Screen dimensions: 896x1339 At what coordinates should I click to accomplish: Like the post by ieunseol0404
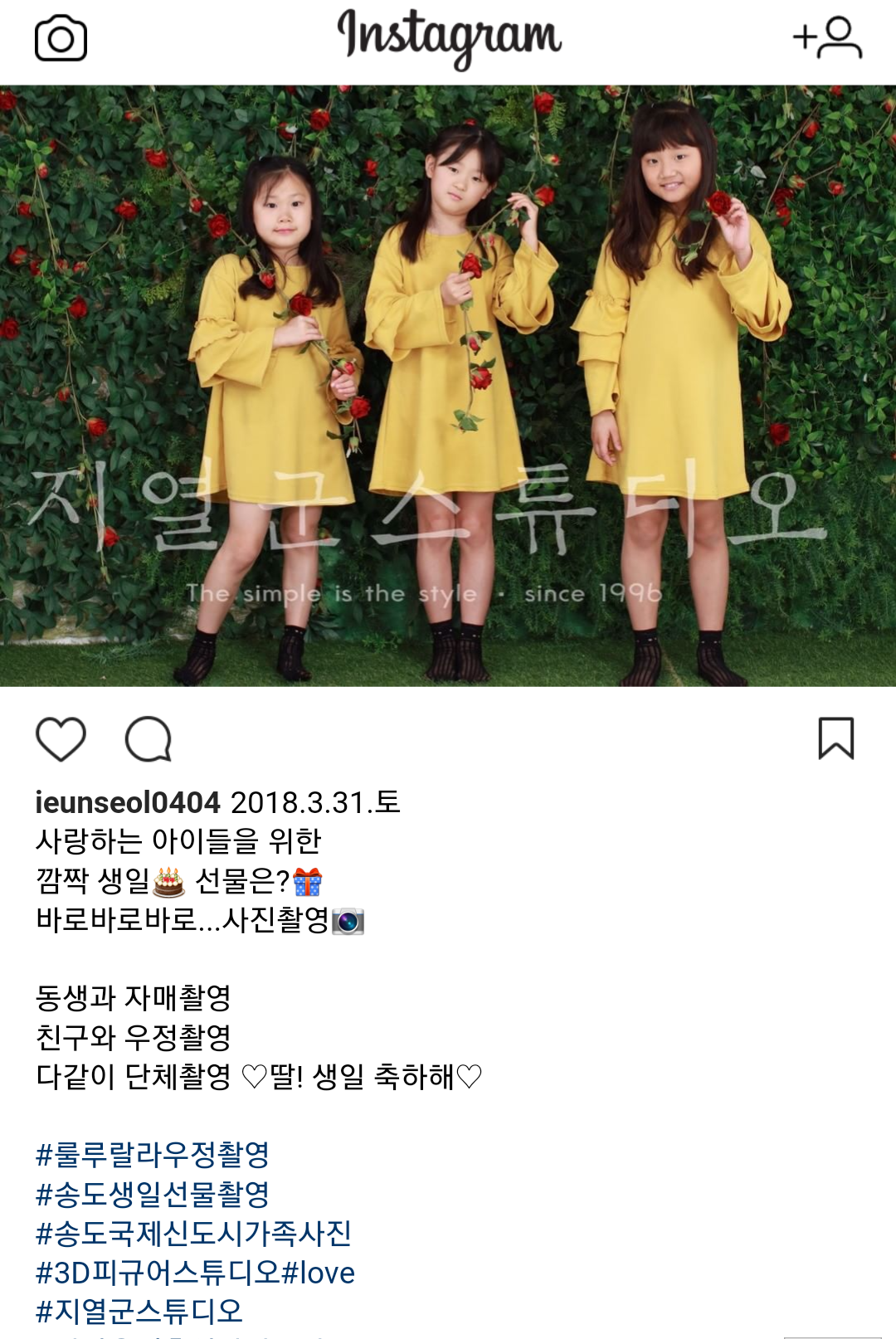[x=61, y=738]
